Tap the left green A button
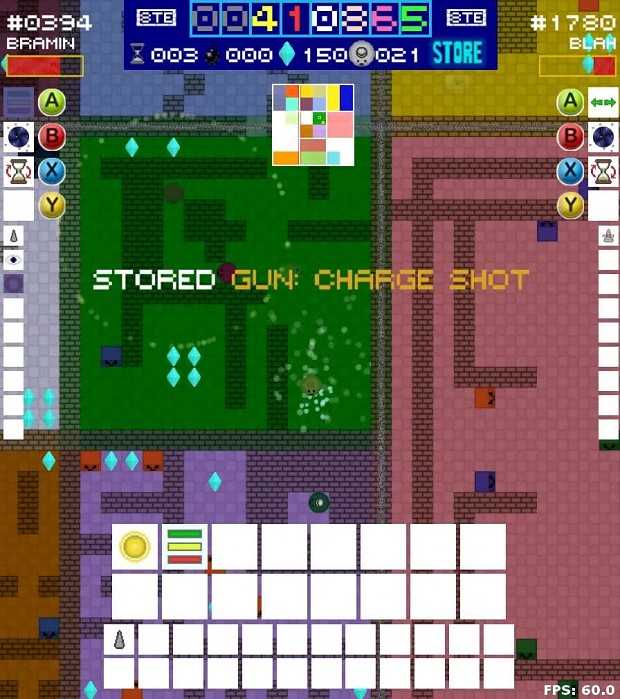The image size is (620, 699). [52, 101]
